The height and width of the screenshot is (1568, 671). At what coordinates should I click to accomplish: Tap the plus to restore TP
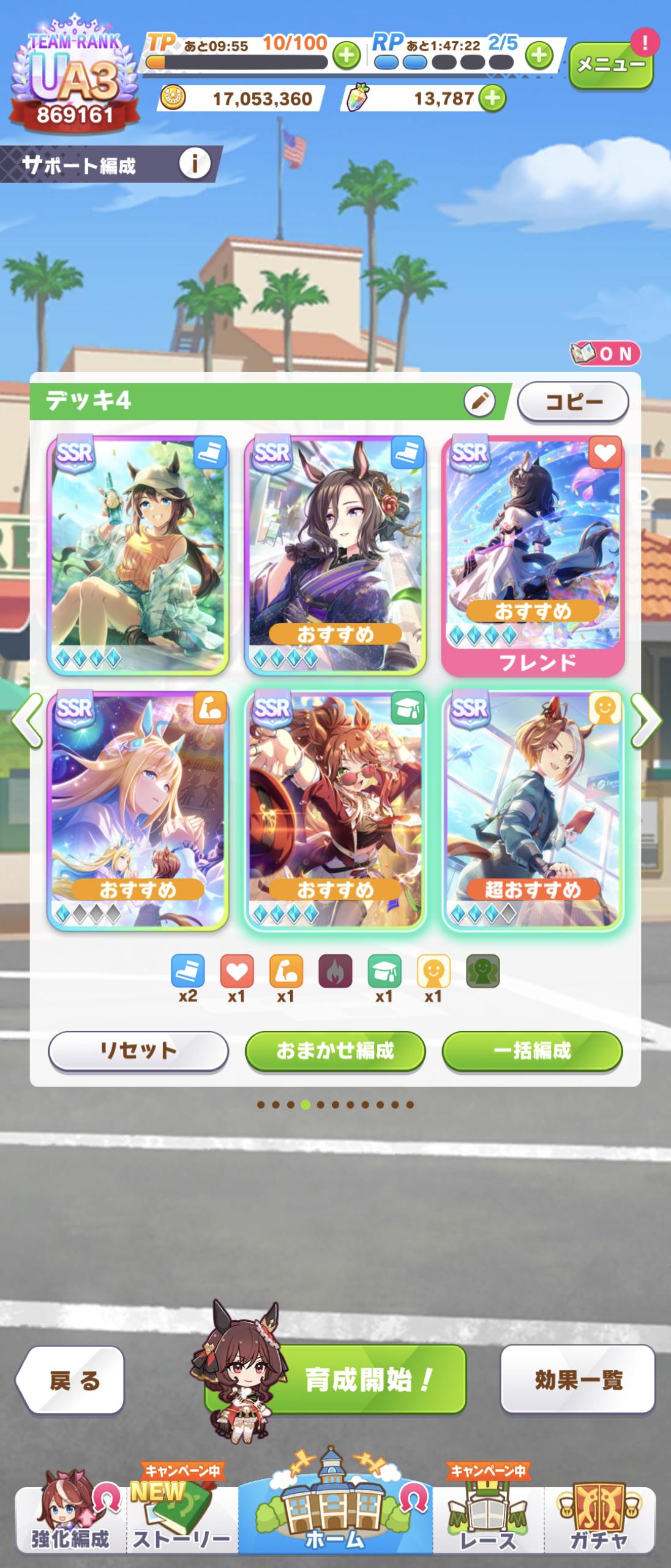tap(347, 56)
